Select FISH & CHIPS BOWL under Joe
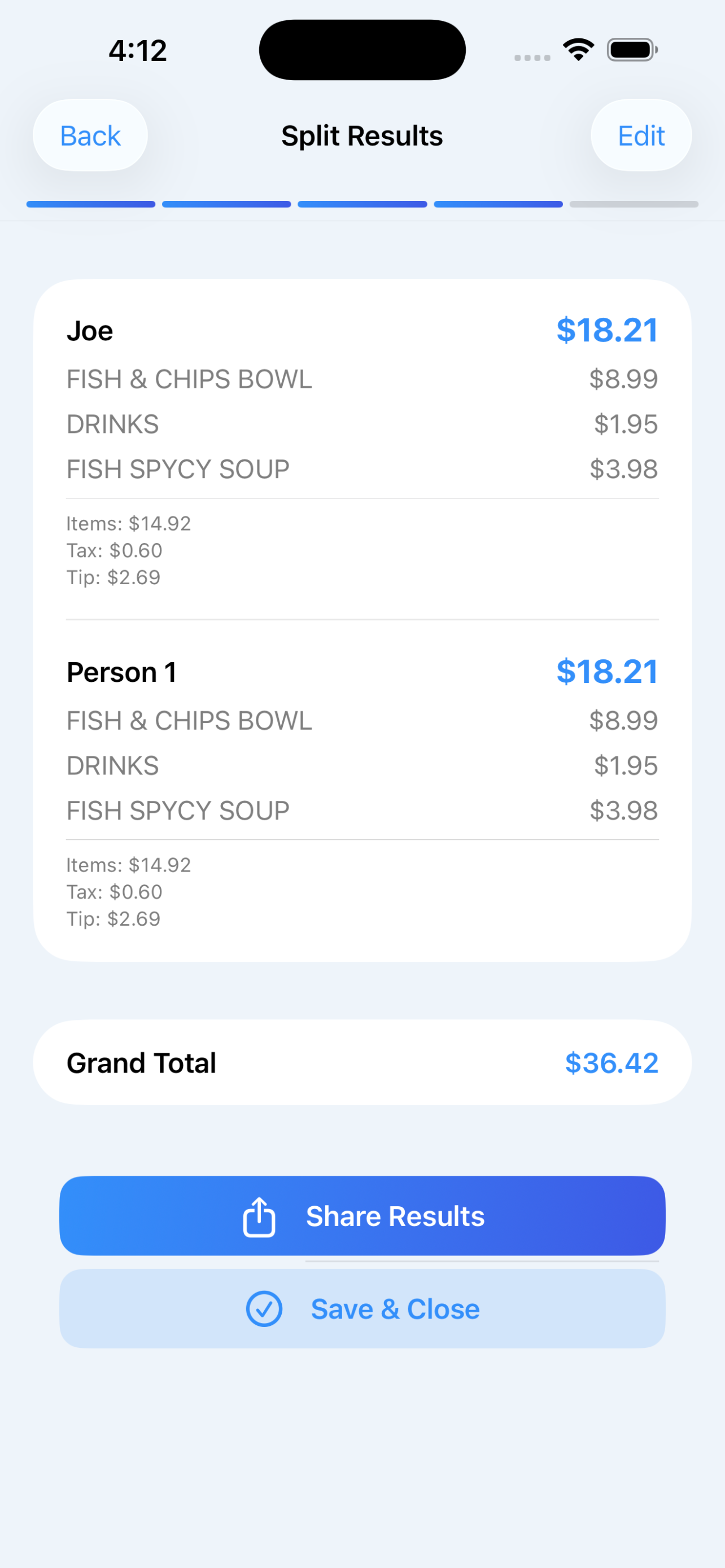 [189, 379]
